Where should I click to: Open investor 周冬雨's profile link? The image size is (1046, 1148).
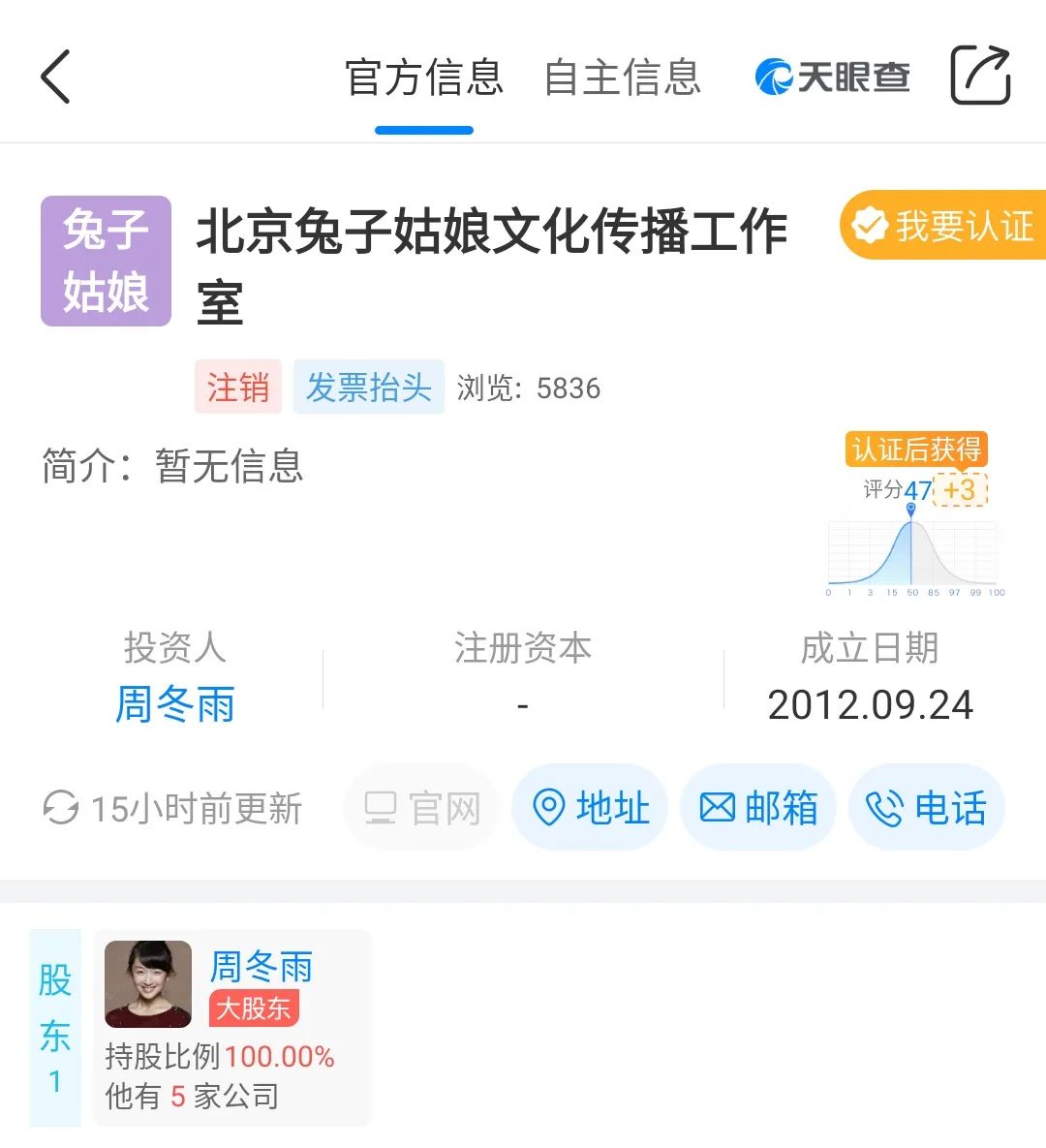tap(175, 704)
